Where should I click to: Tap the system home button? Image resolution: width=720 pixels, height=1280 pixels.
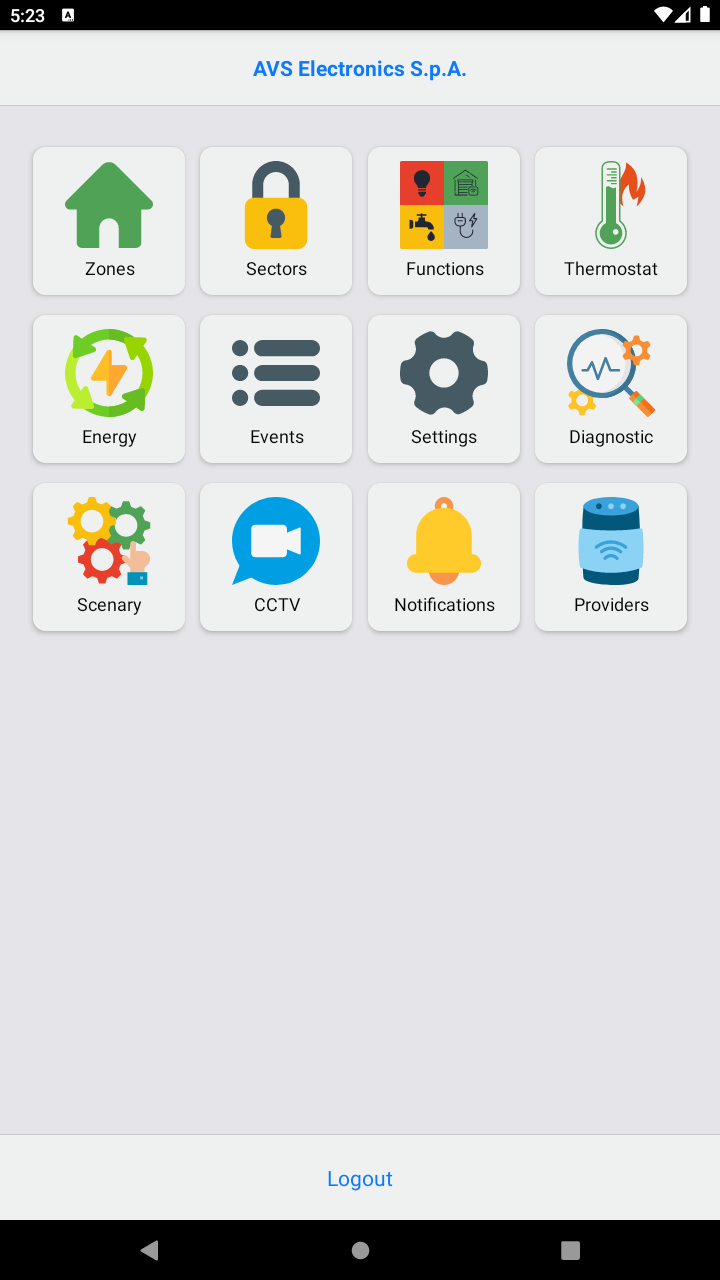360,1250
